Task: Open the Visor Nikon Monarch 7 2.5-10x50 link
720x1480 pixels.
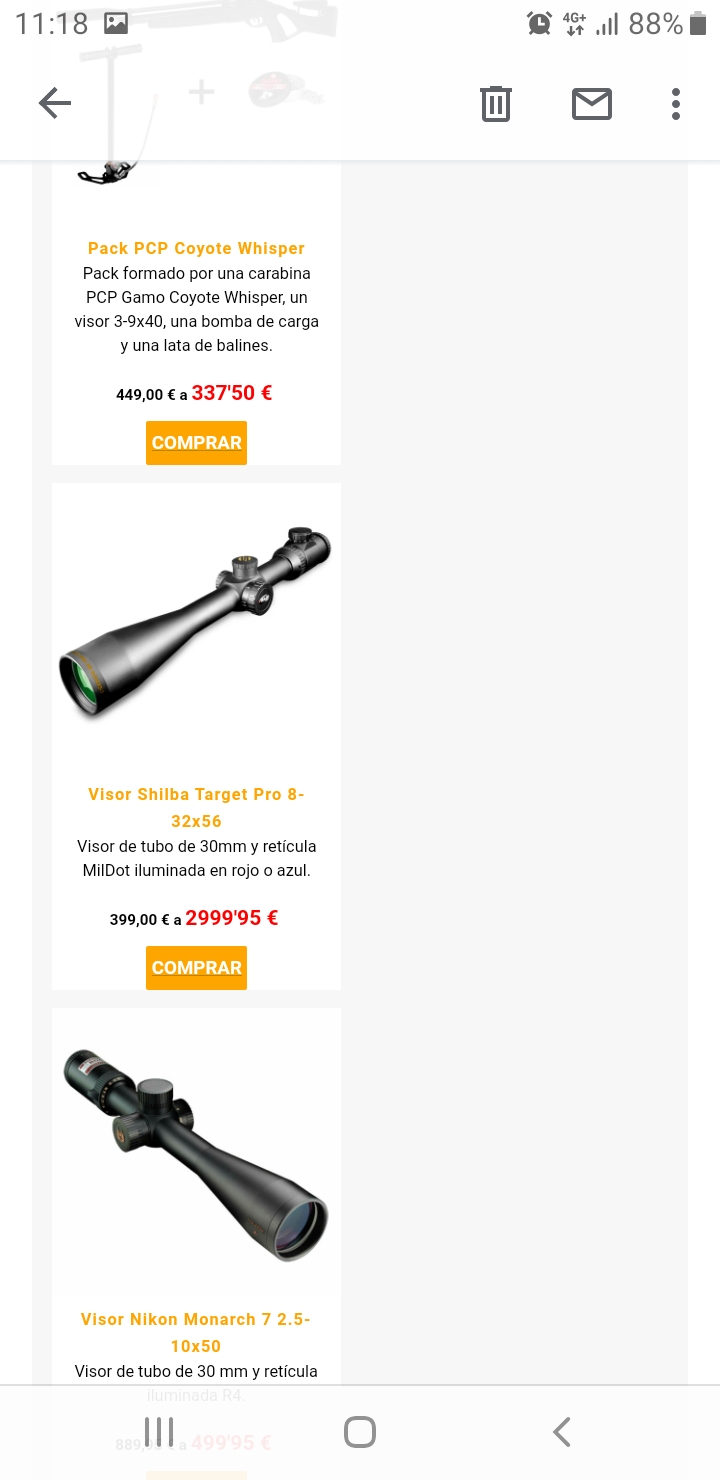Action: coord(196,1332)
